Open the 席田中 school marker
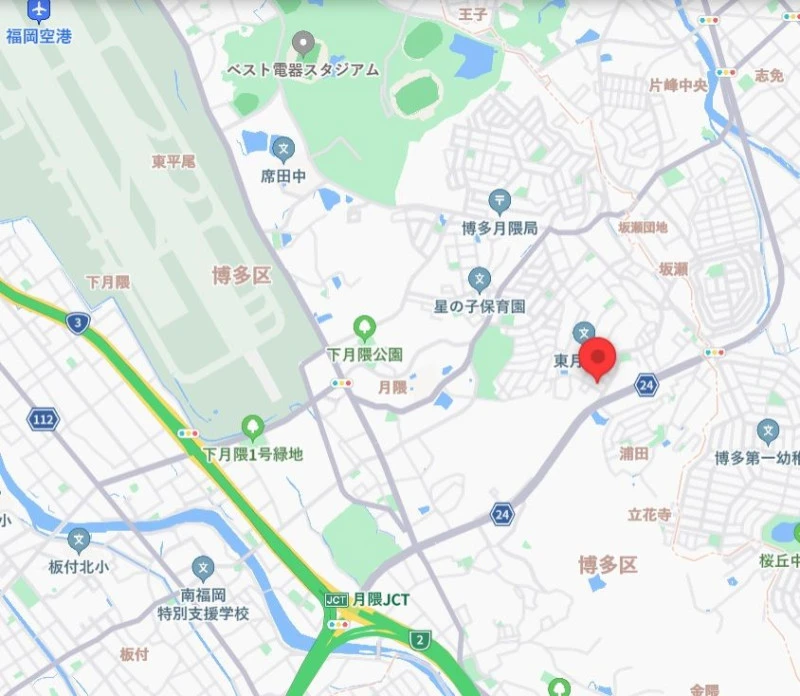 283,150
